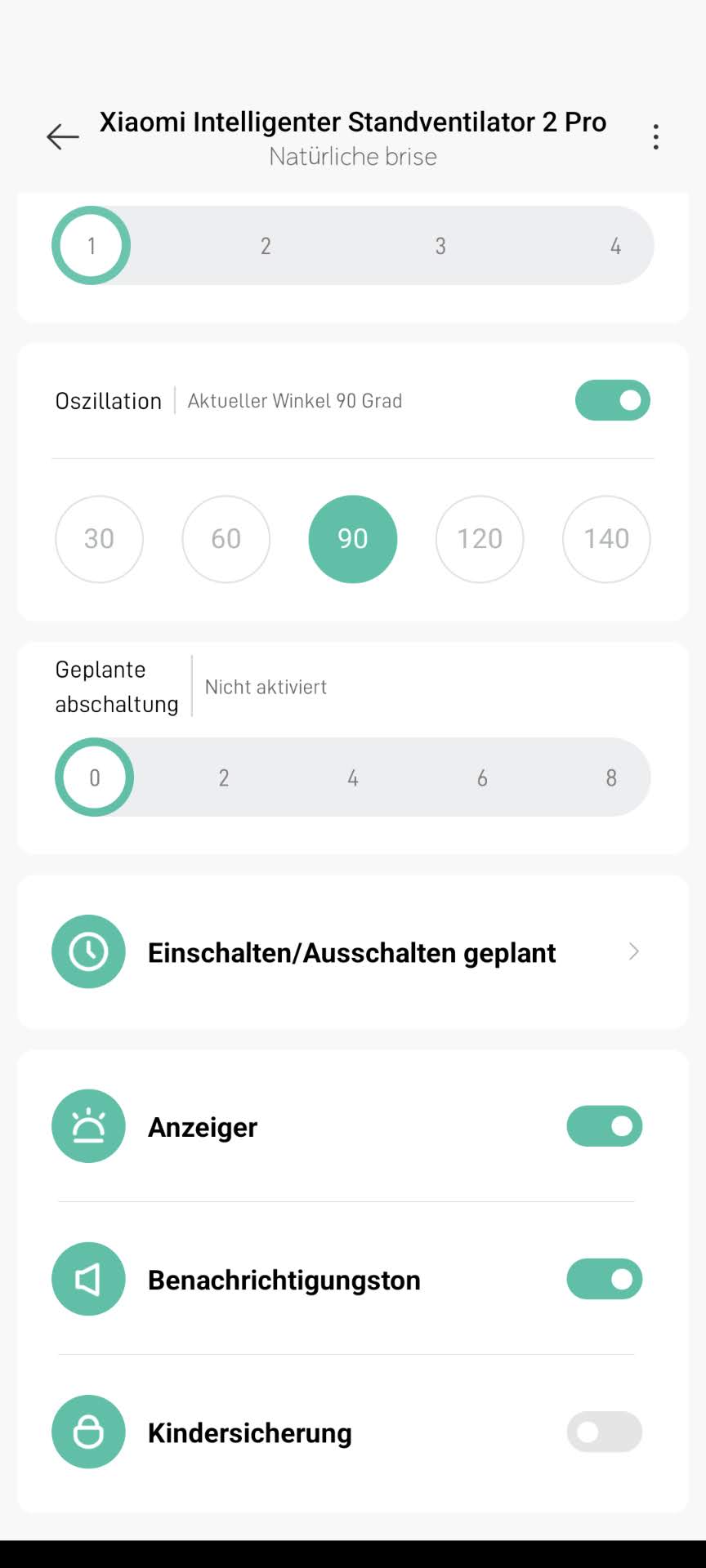Set fan speed level to 3
The width and height of the screenshot is (706, 1568).
(x=440, y=246)
